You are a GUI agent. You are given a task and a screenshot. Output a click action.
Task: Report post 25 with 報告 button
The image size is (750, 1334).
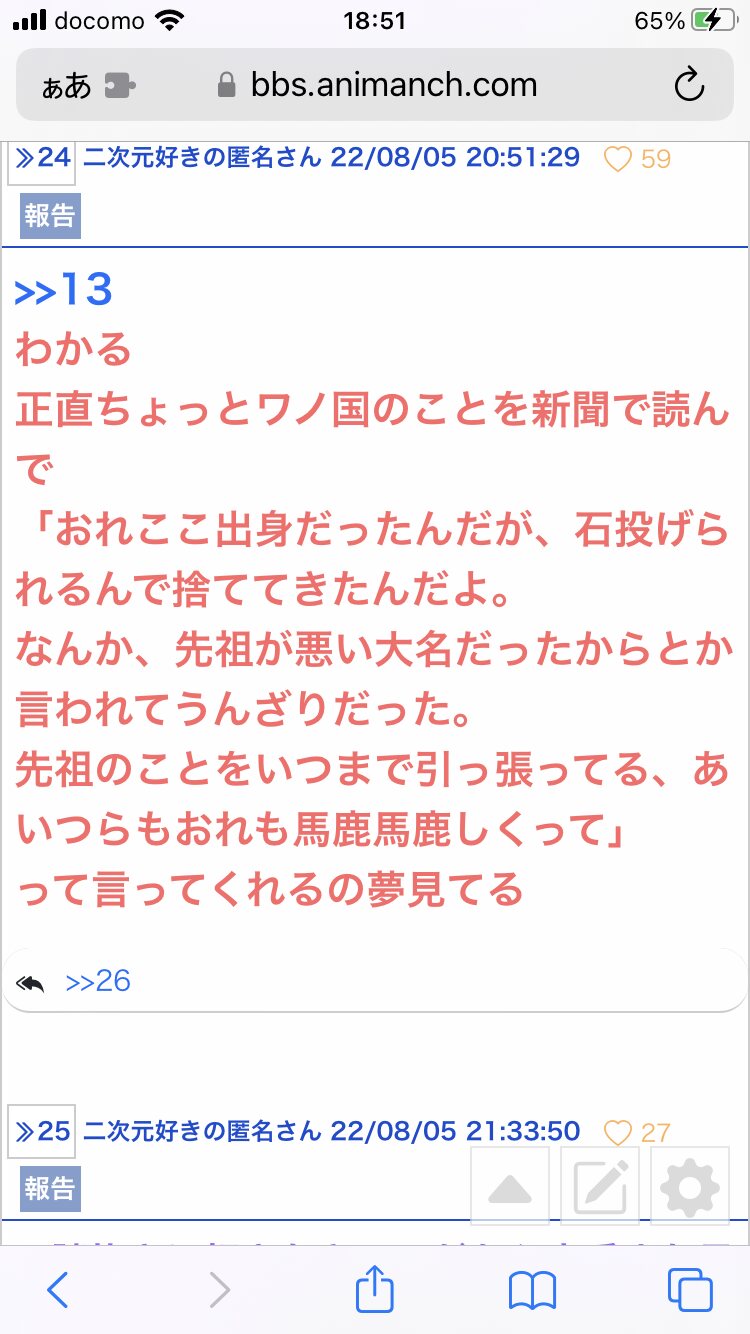coord(50,1189)
